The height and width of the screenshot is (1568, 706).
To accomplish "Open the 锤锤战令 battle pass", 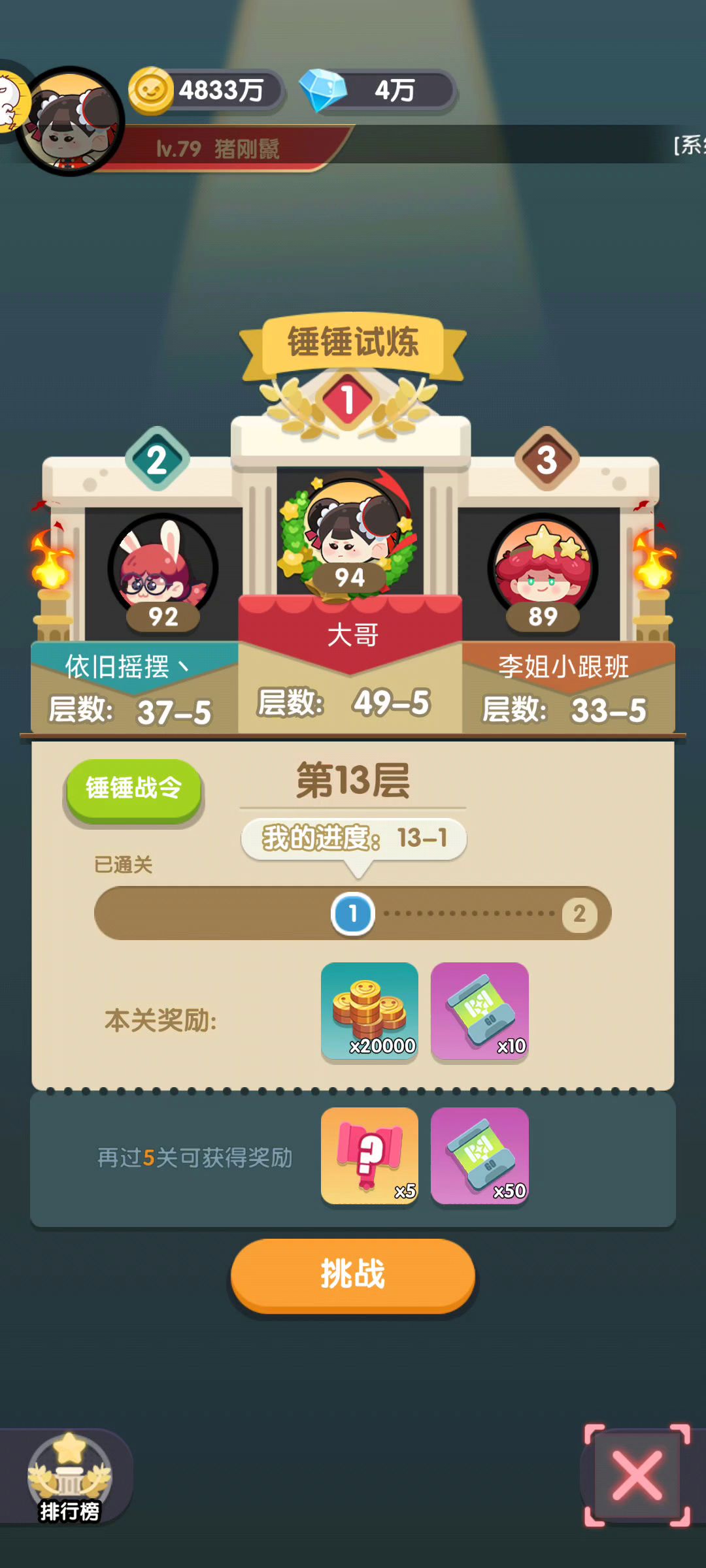I will coord(133,789).
